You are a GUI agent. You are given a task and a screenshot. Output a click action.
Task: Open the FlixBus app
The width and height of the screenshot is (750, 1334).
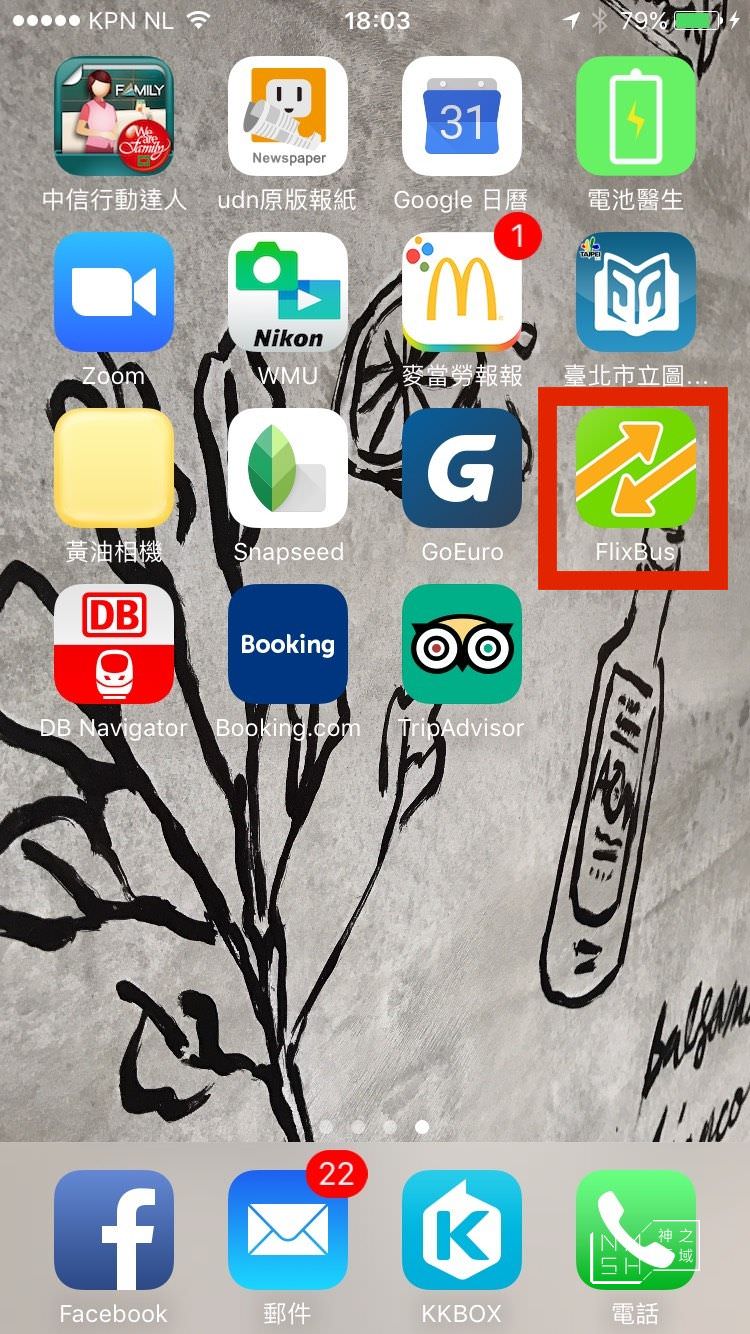[x=635, y=468]
